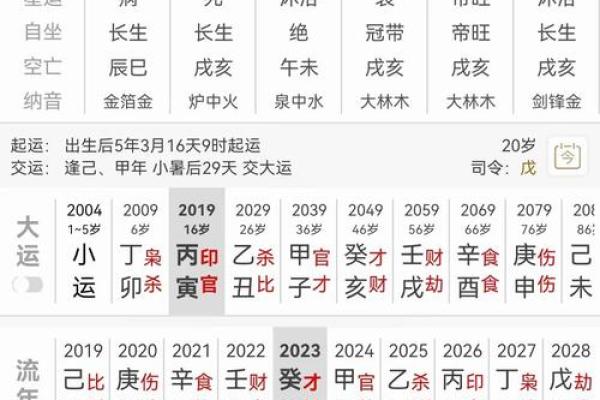Image resolution: width=600 pixels, height=400 pixels.
Task: Choose the 2021 辛 流年 column
Action: pos(192,370)
